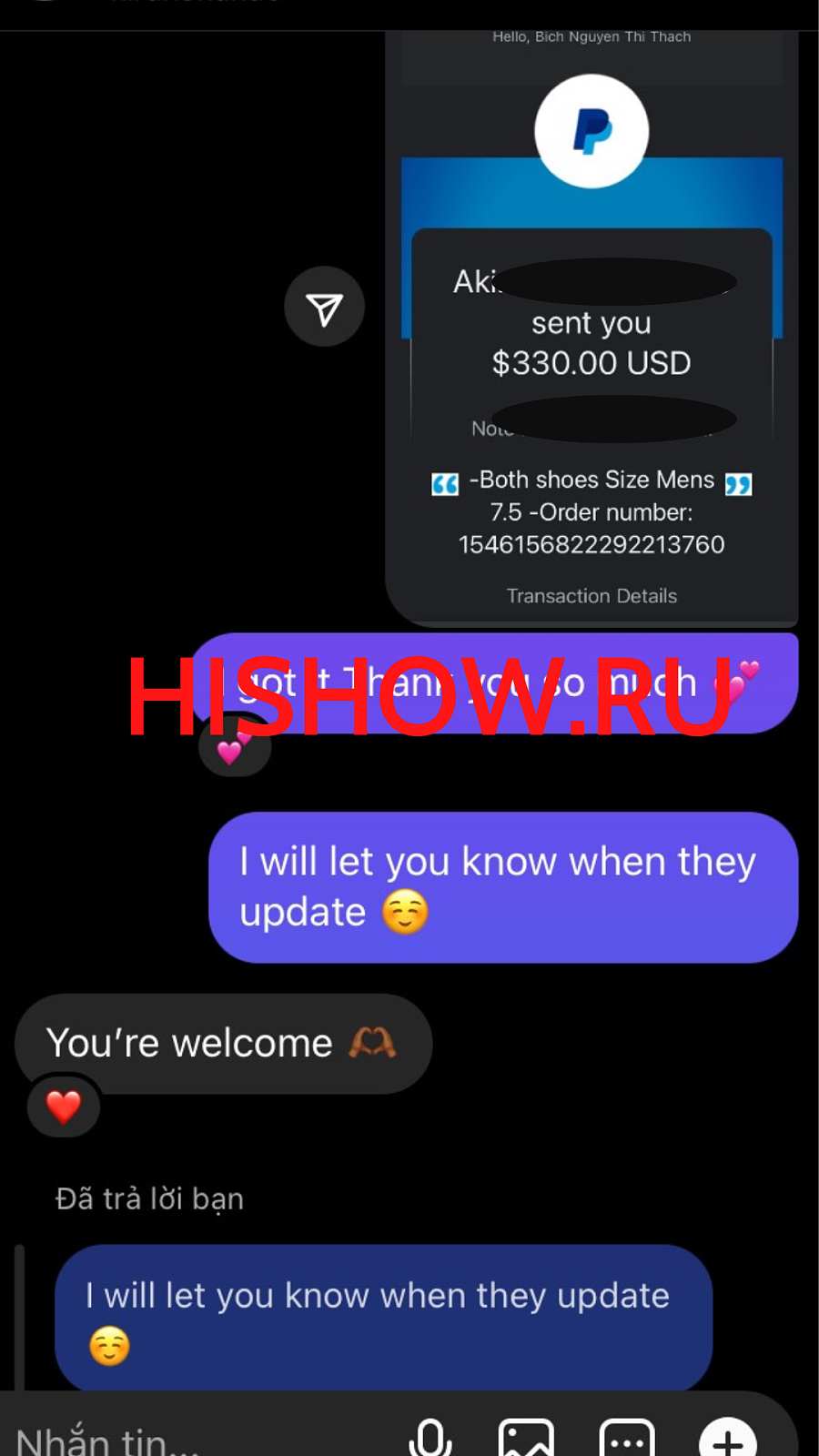View pink hearts reaction on thank you message
This screenshot has width=819, height=1456.
tap(234, 748)
